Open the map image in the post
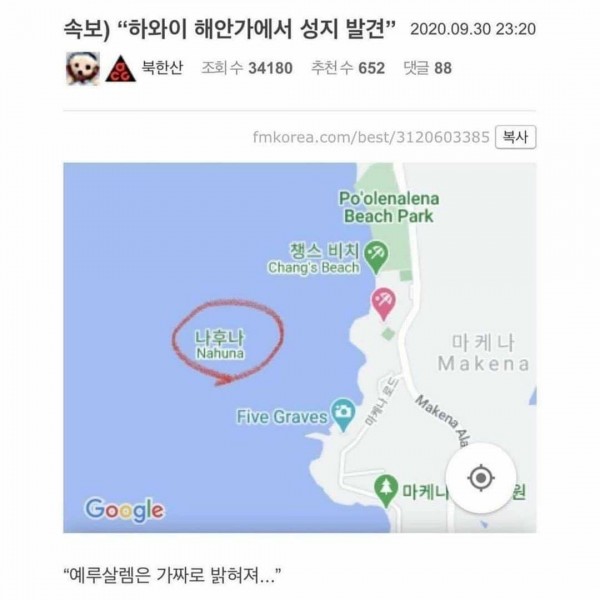This screenshot has width=600, height=600. (300, 345)
